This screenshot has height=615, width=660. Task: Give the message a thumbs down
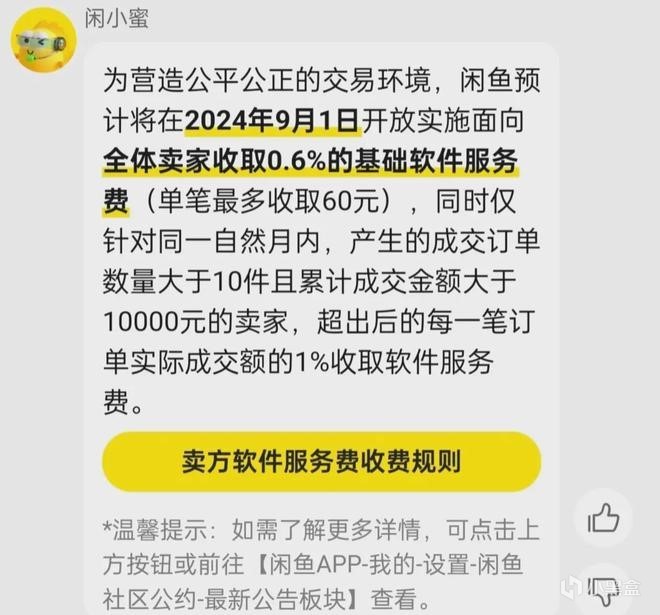pos(604,590)
